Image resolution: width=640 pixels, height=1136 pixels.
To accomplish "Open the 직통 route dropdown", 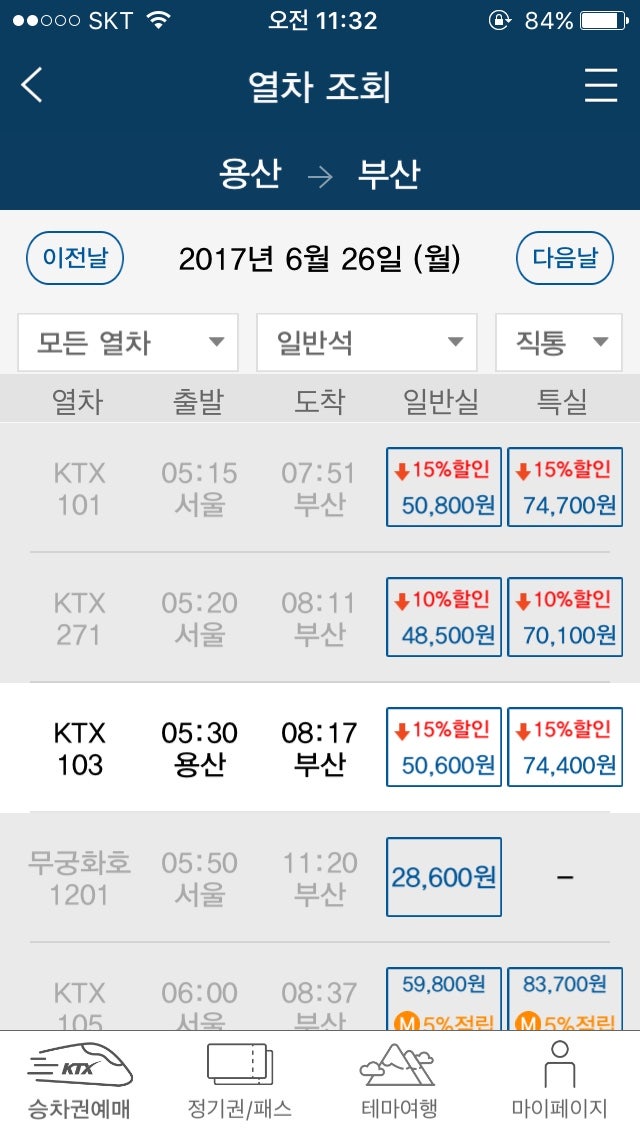I will [559, 342].
